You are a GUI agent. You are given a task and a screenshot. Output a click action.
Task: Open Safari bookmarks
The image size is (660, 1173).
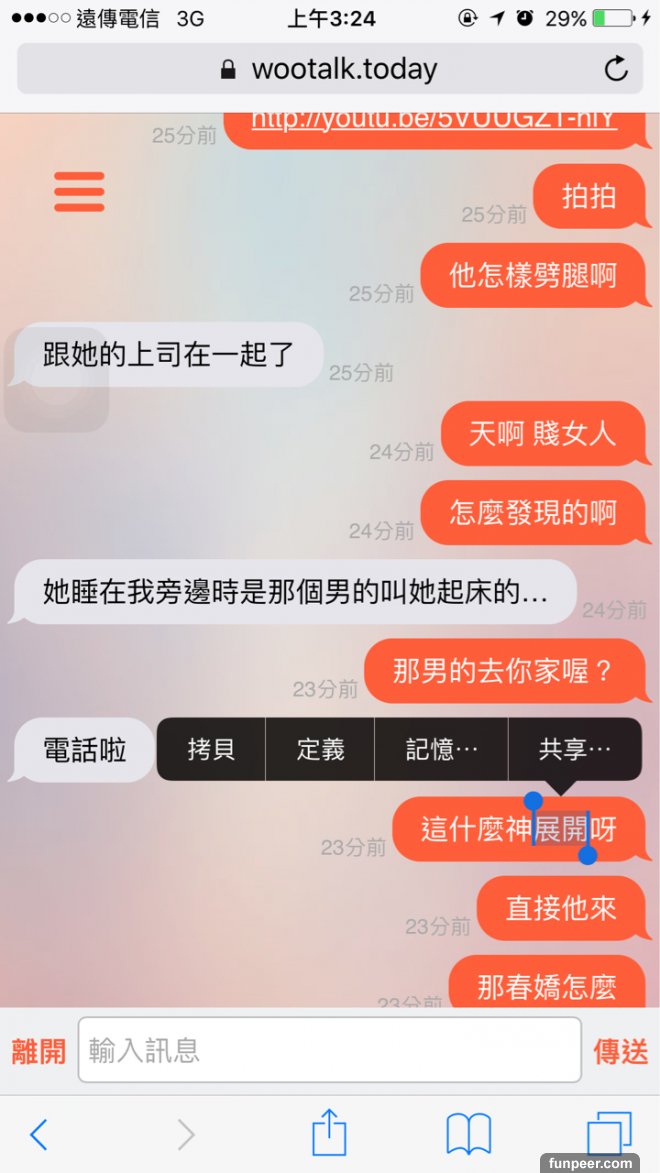(x=468, y=1134)
